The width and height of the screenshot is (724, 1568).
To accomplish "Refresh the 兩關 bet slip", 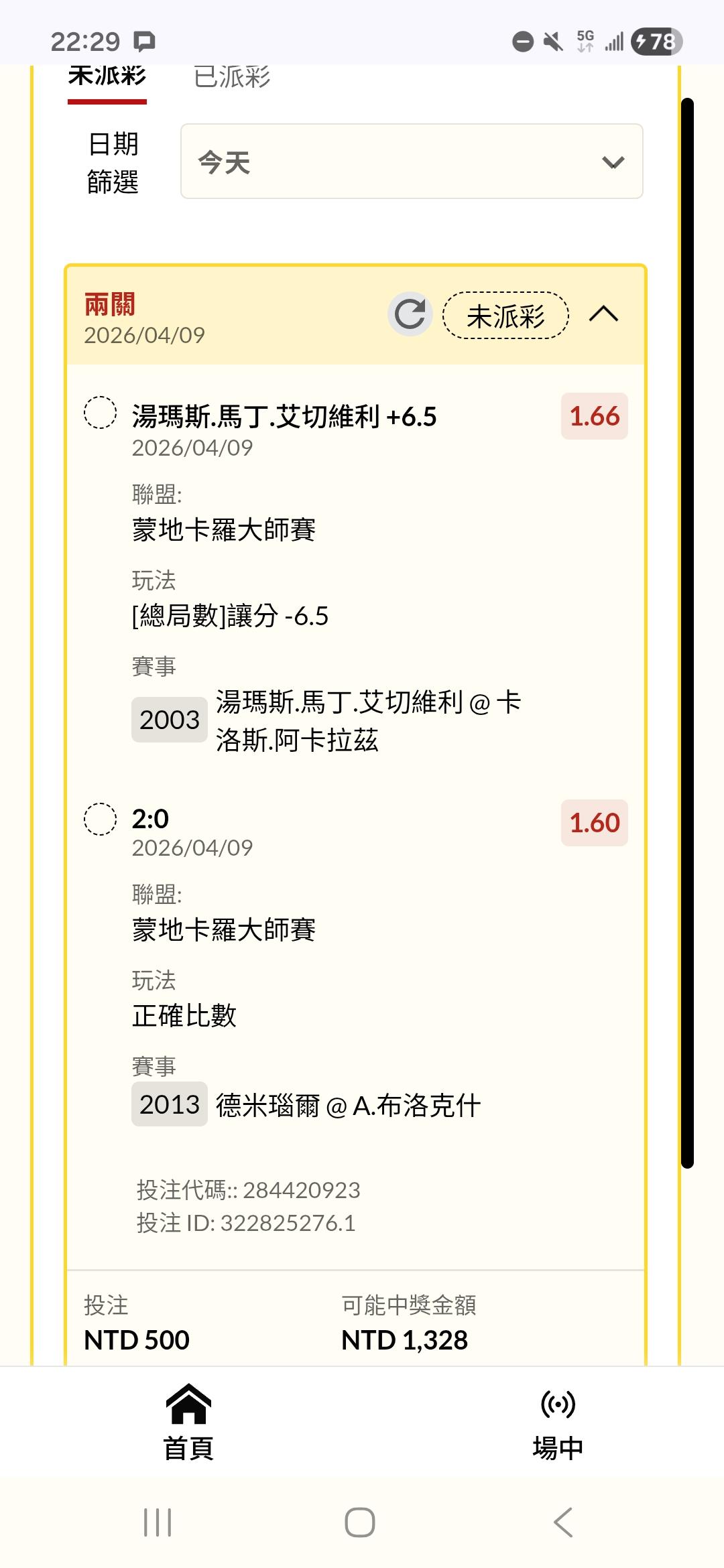I will 410,314.
